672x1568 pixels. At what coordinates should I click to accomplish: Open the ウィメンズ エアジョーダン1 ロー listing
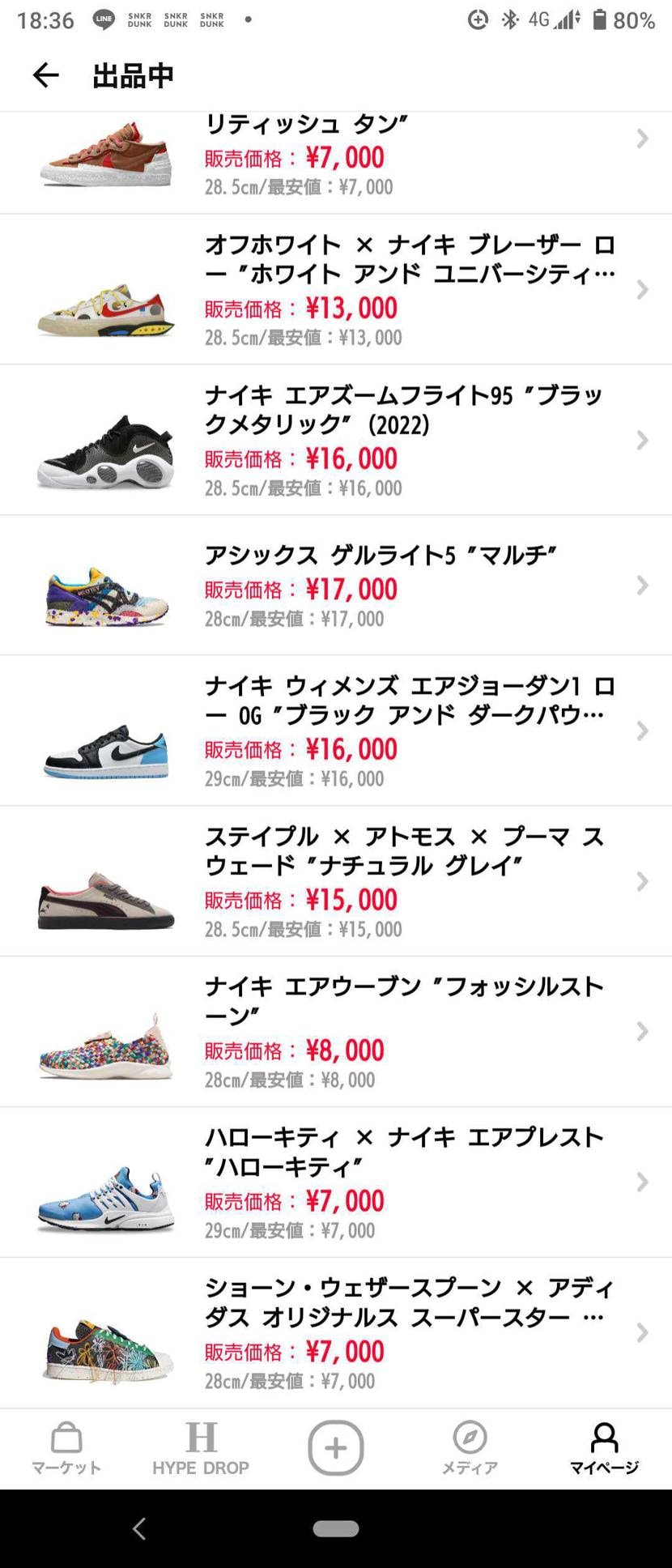[336, 731]
